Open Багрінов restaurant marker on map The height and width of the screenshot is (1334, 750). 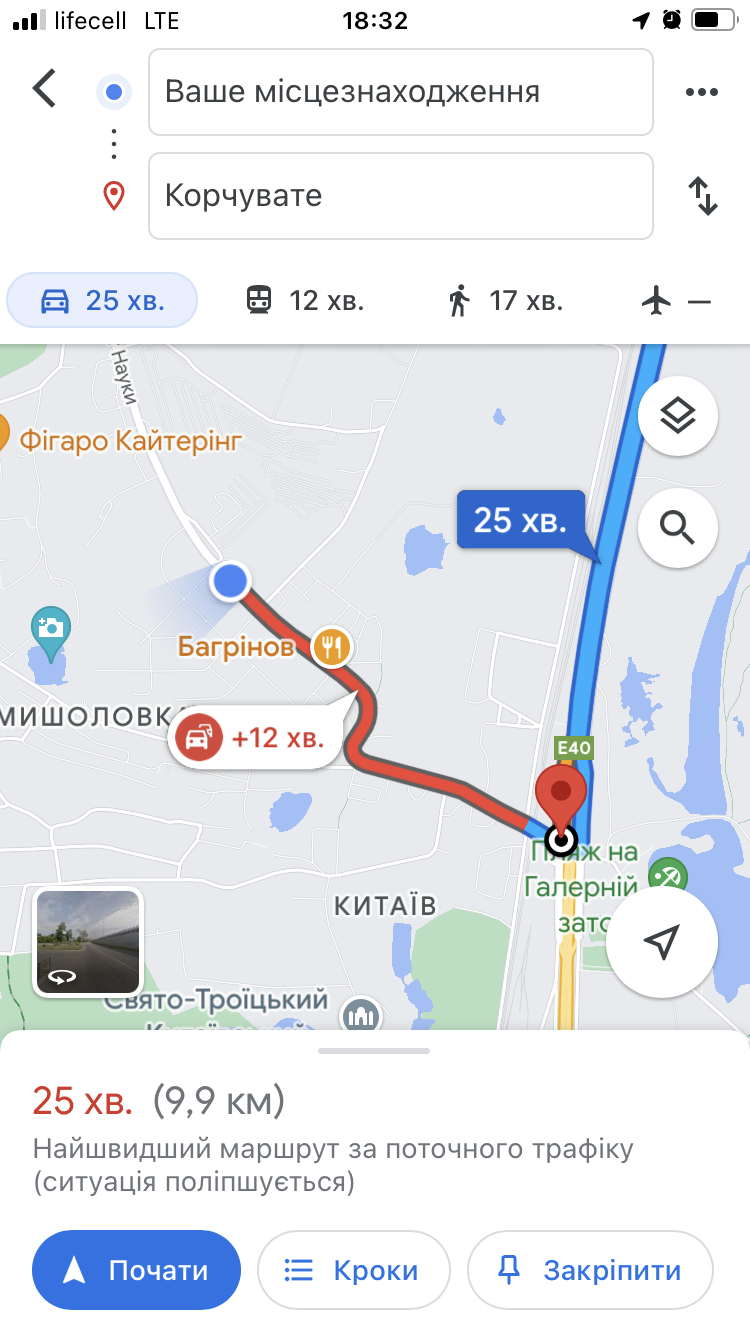click(x=332, y=647)
